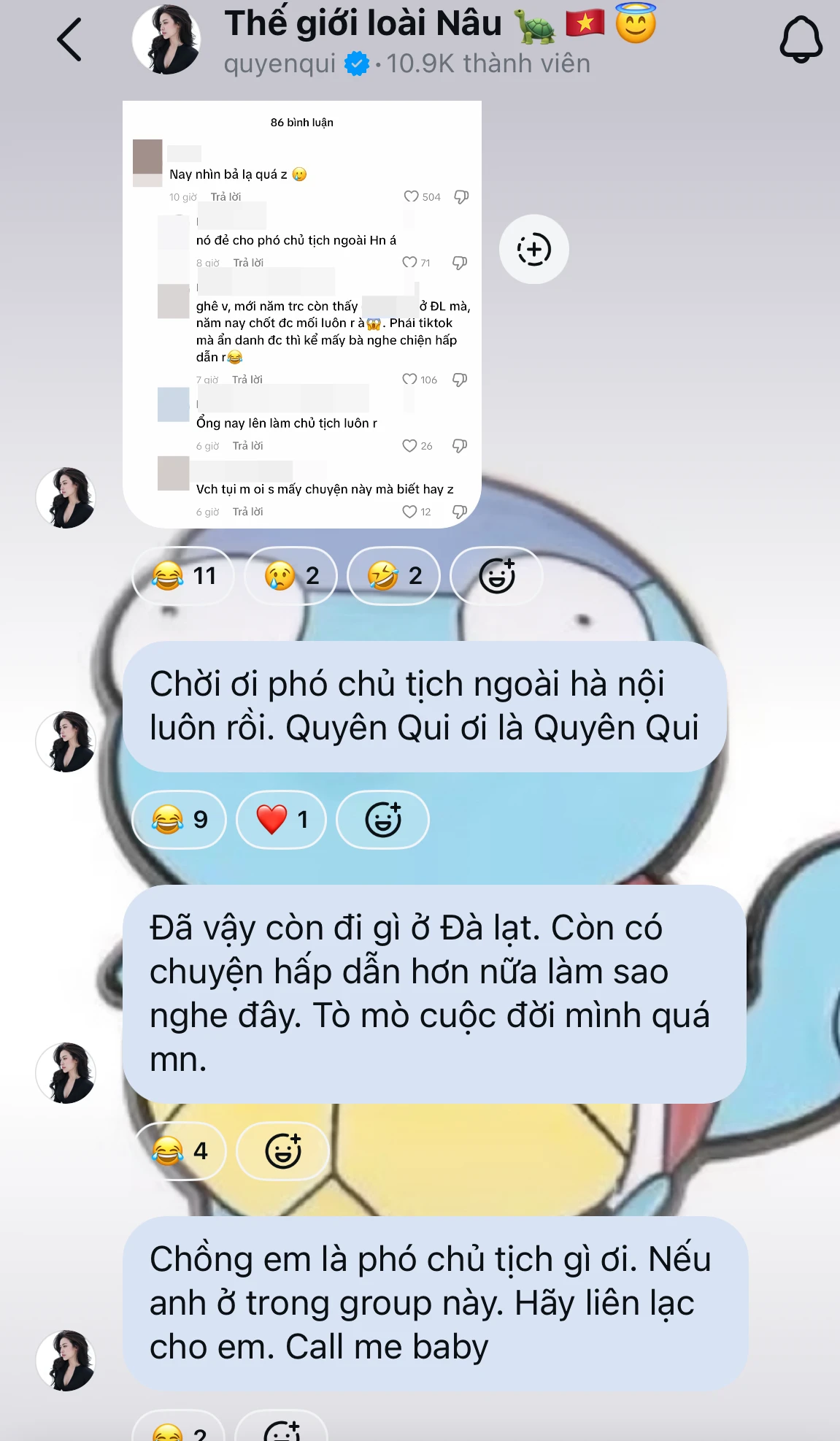Add a new reaction to the image message
This screenshot has height=1441, width=840.
click(x=496, y=576)
